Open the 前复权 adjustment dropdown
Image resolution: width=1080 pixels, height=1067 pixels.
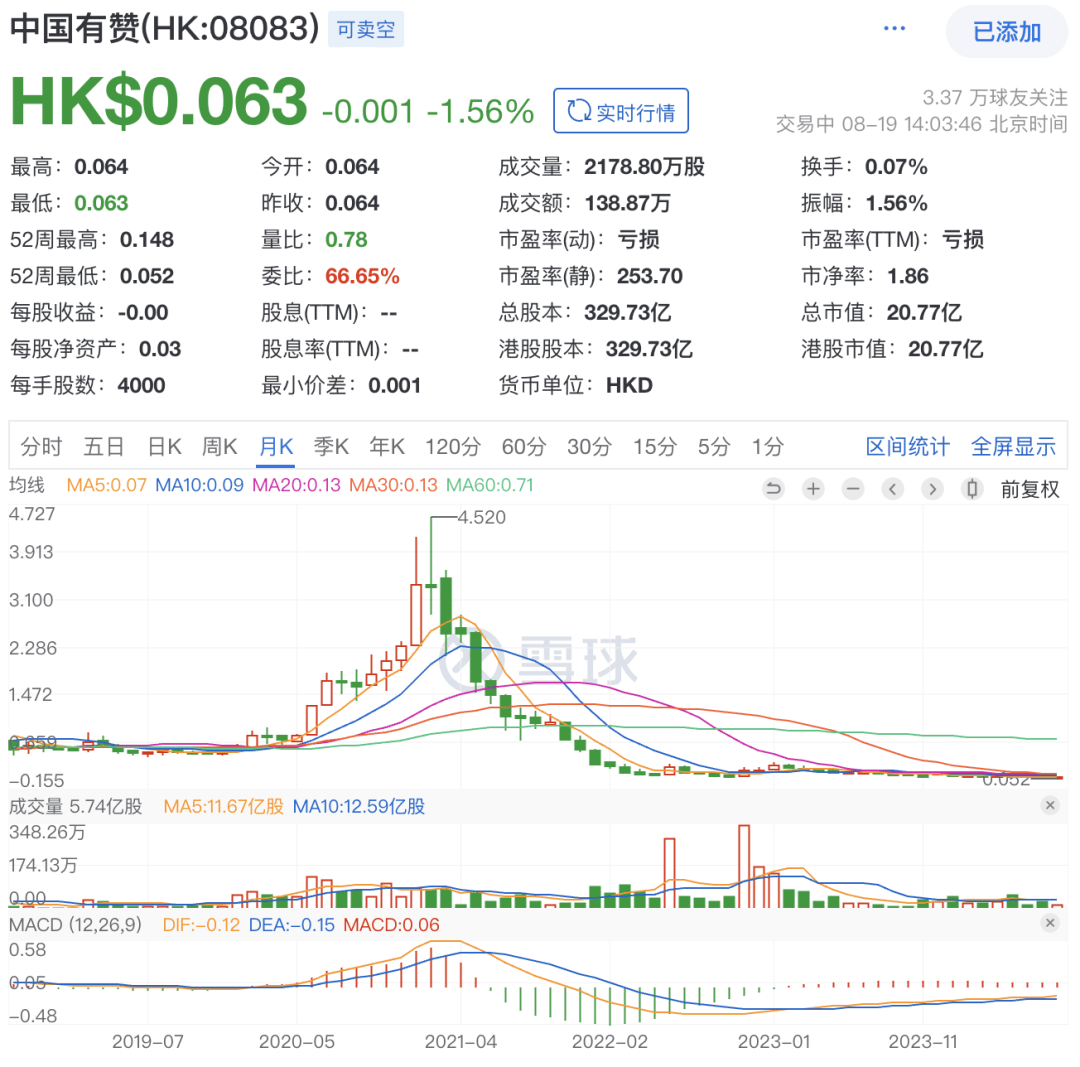click(1029, 489)
